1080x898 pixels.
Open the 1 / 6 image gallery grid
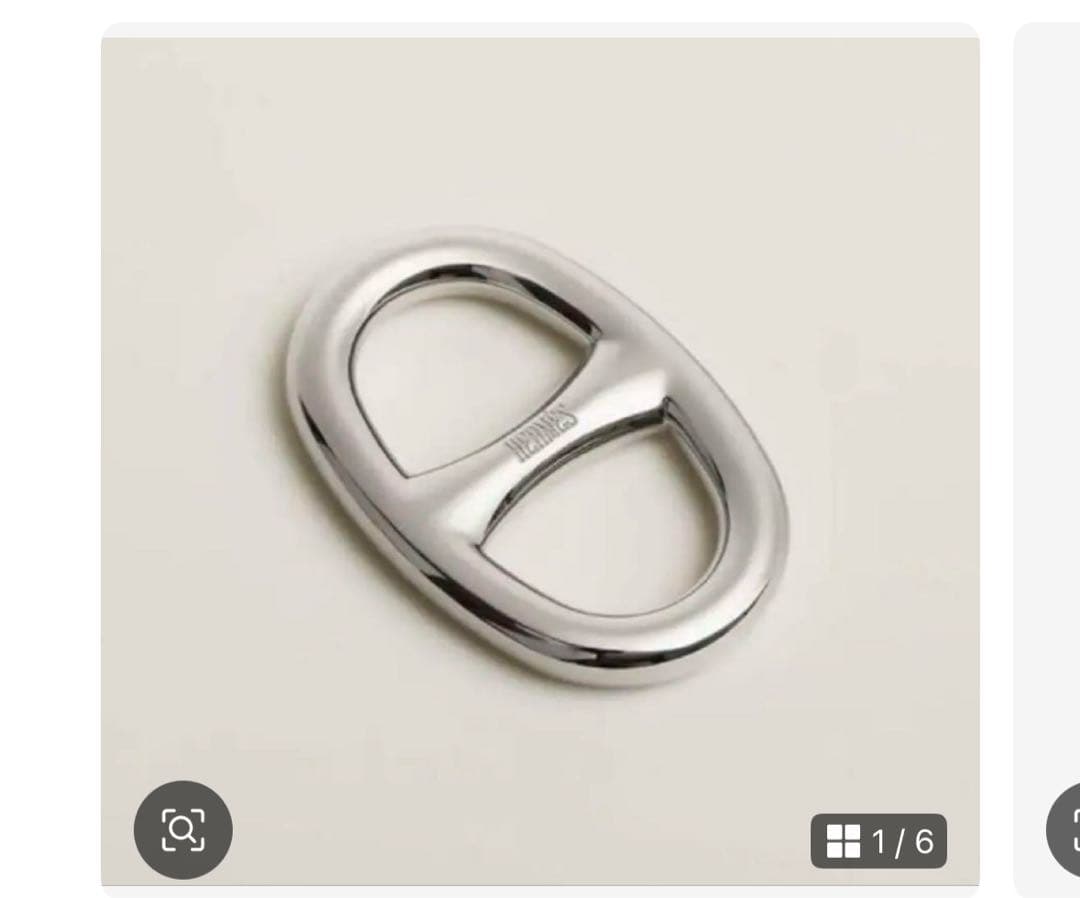pos(879,841)
